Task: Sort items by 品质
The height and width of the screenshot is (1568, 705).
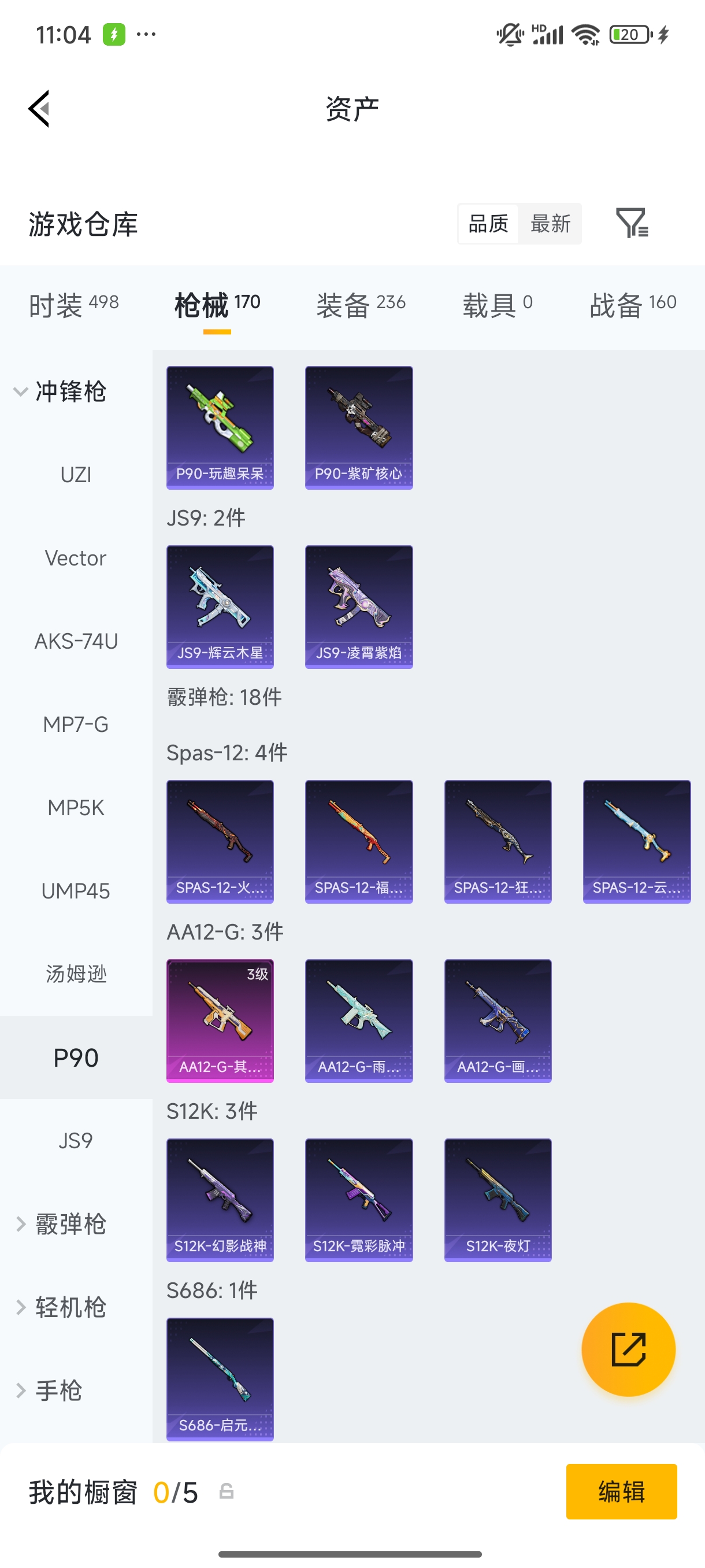Action: coord(488,224)
